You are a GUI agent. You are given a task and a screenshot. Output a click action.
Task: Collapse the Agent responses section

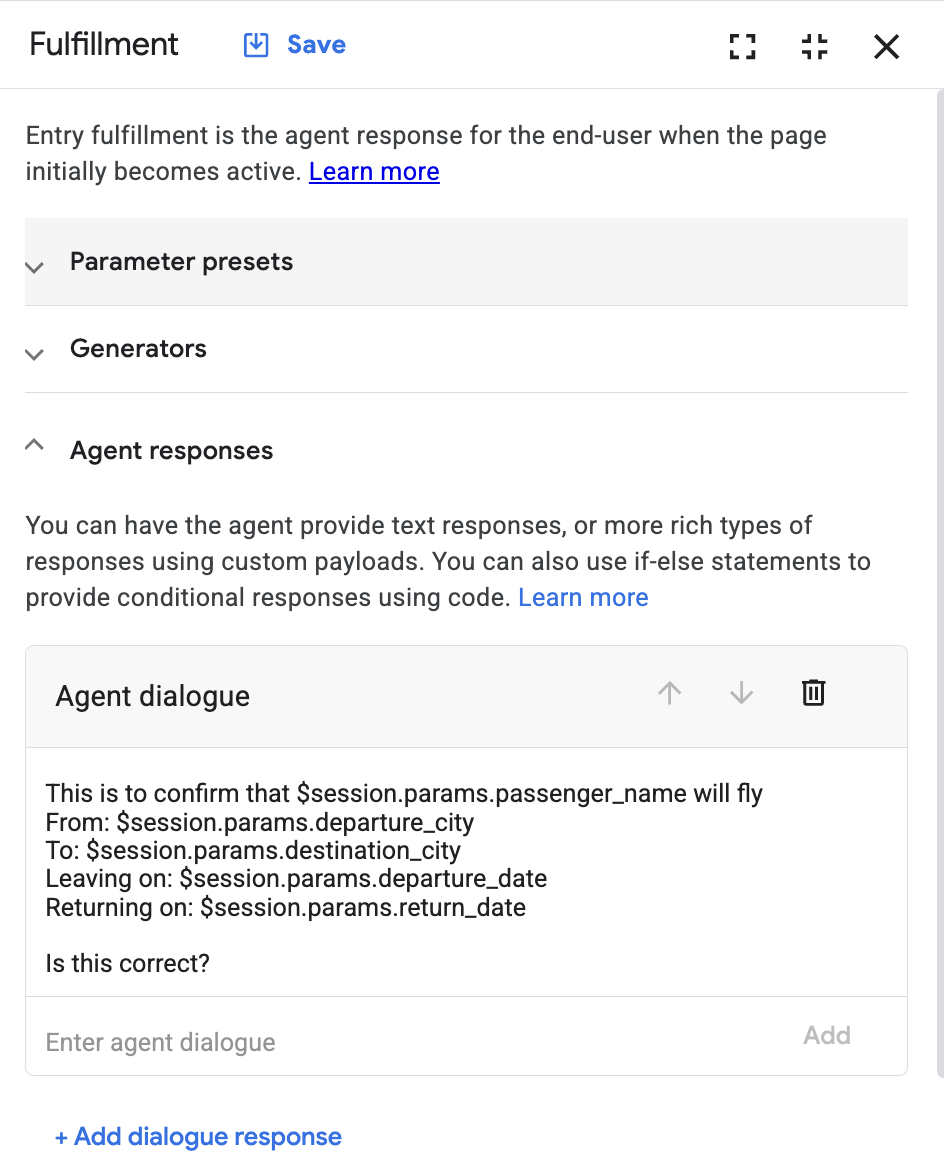[x=34, y=448]
